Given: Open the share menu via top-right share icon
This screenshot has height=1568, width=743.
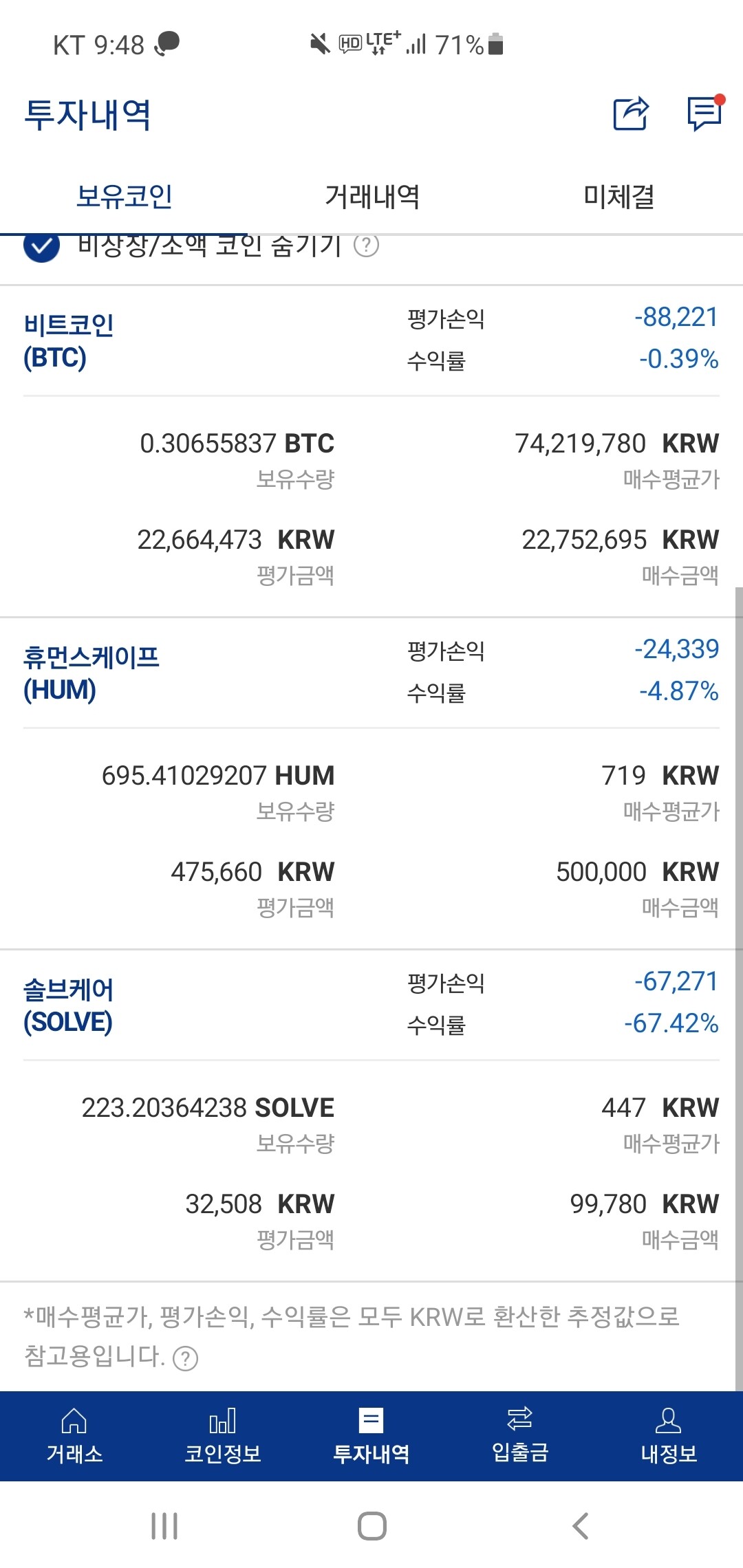Looking at the screenshot, I should pos(630,114).
